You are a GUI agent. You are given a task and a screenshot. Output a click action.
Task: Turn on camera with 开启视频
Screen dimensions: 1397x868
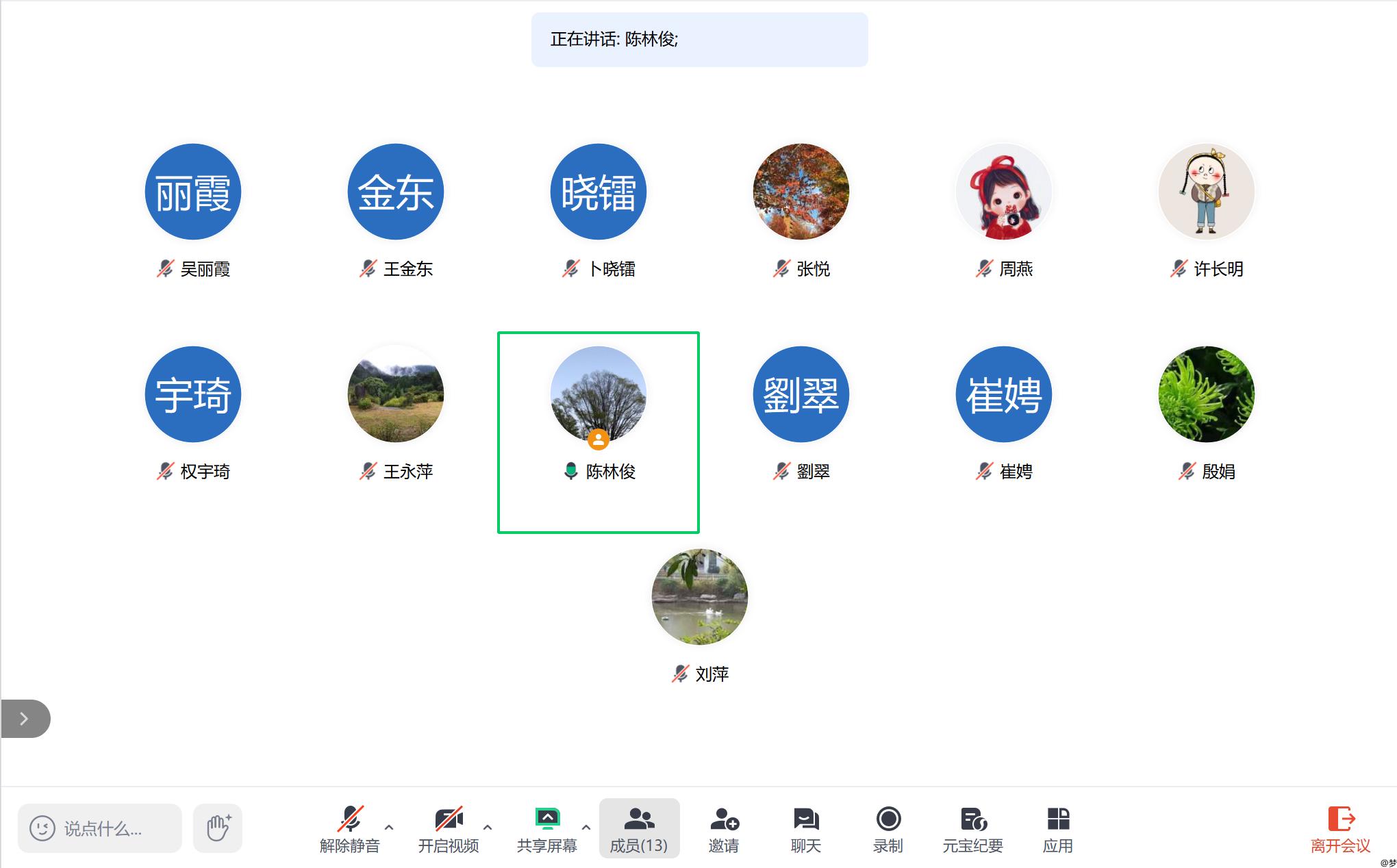click(x=448, y=828)
